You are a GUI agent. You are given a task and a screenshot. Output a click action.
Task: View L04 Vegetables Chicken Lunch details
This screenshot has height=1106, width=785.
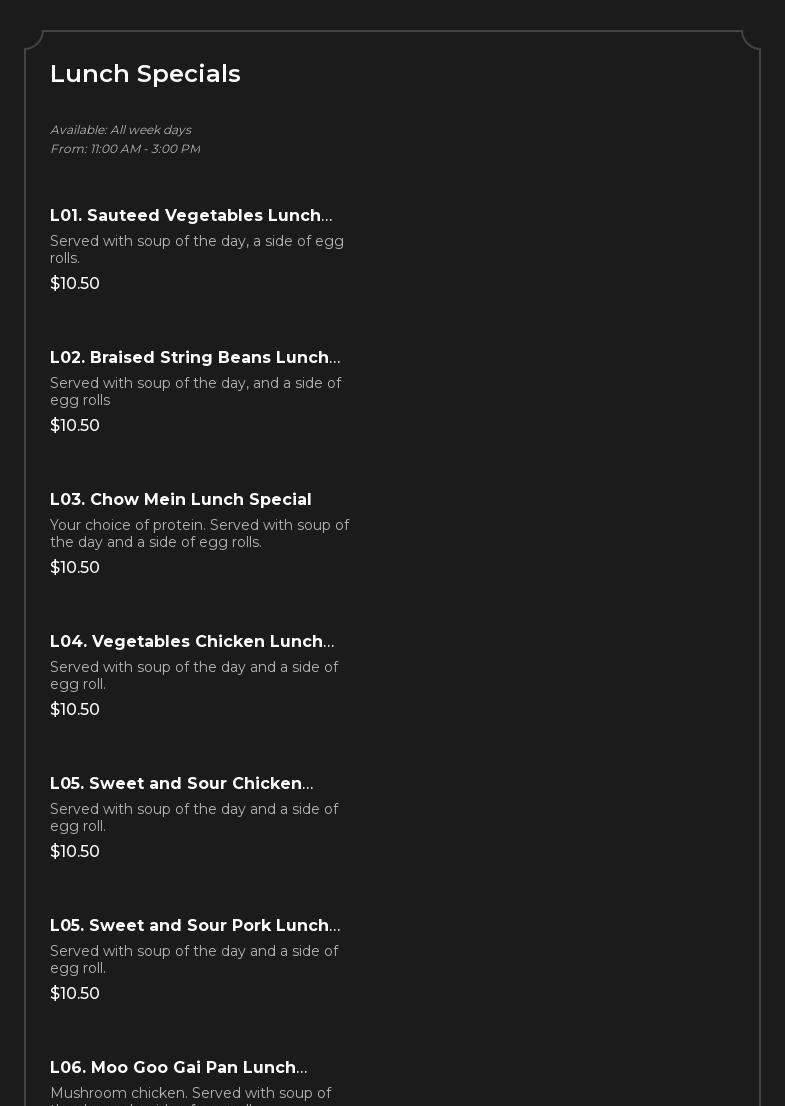(192, 642)
